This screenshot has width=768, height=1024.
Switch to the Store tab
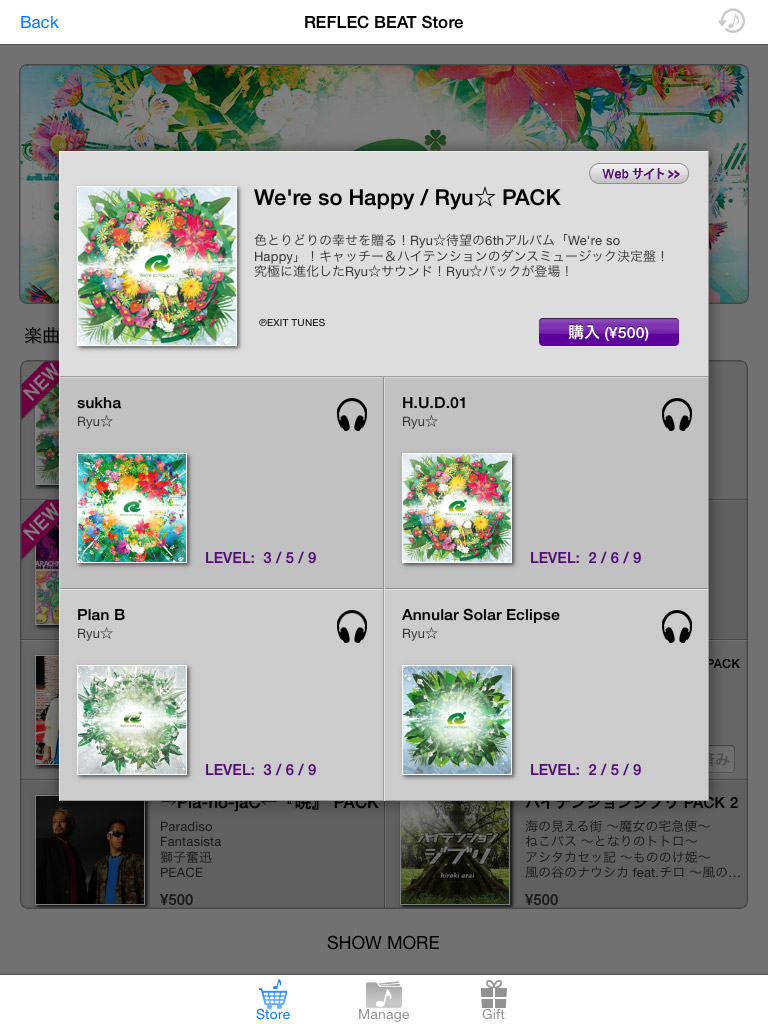(273, 1000)
